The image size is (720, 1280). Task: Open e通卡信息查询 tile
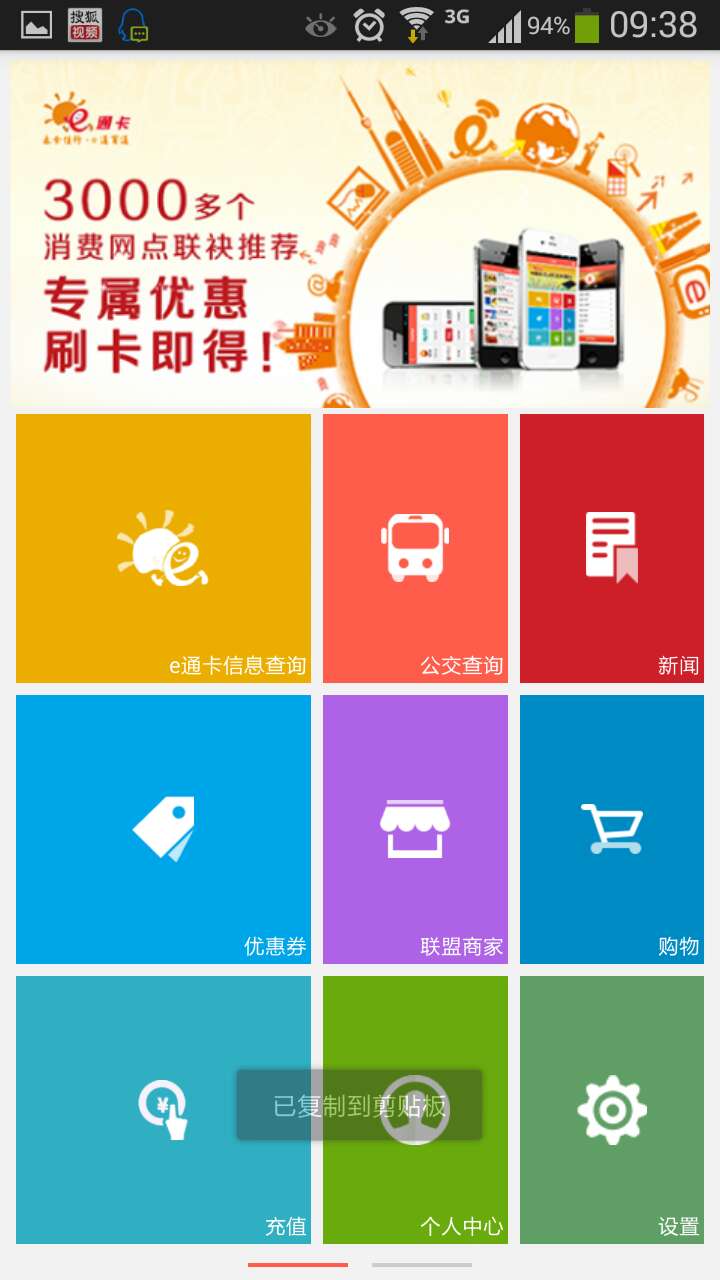click(x=163, y=548)
